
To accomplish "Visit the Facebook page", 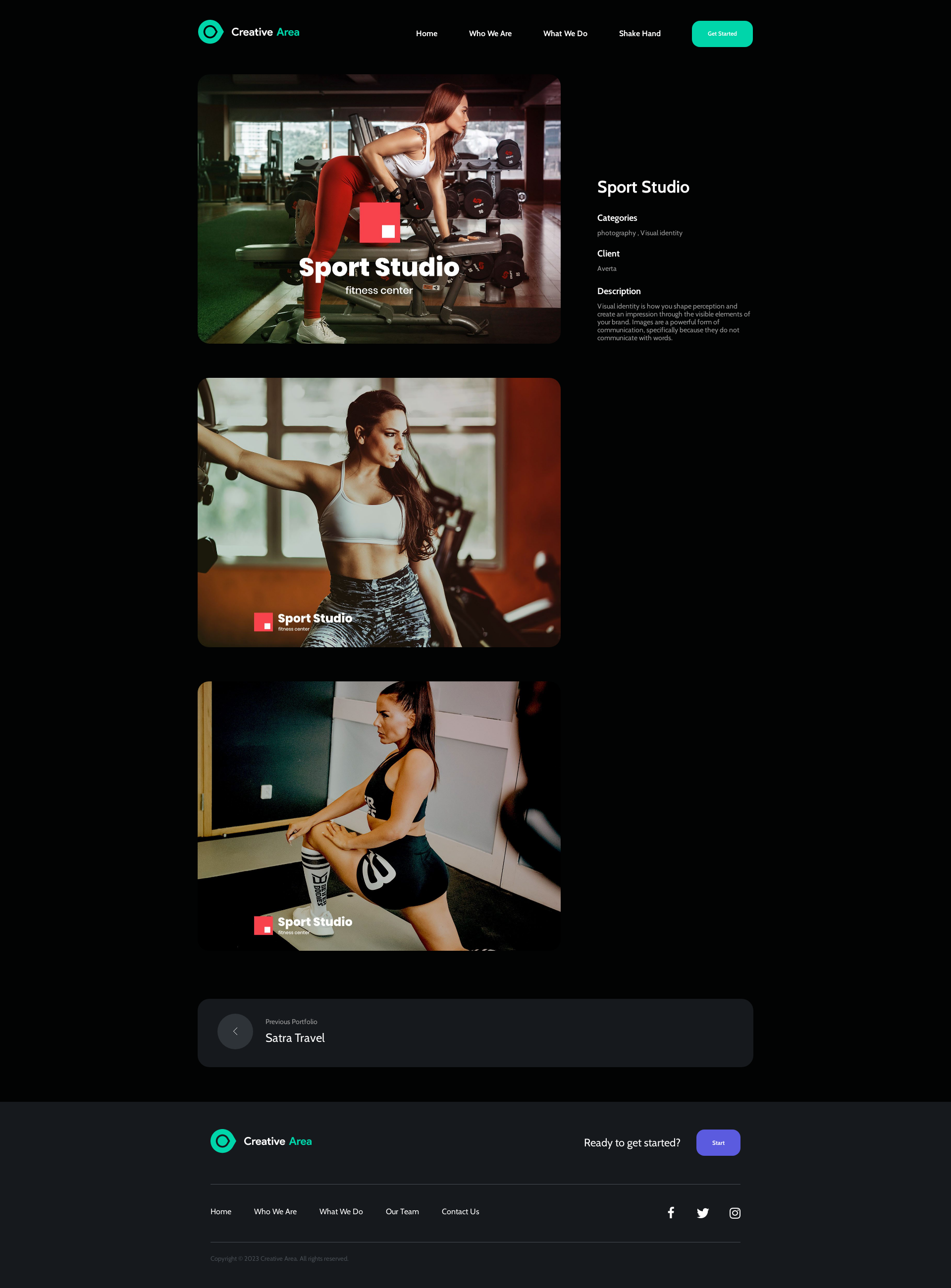I will 671,1213.
